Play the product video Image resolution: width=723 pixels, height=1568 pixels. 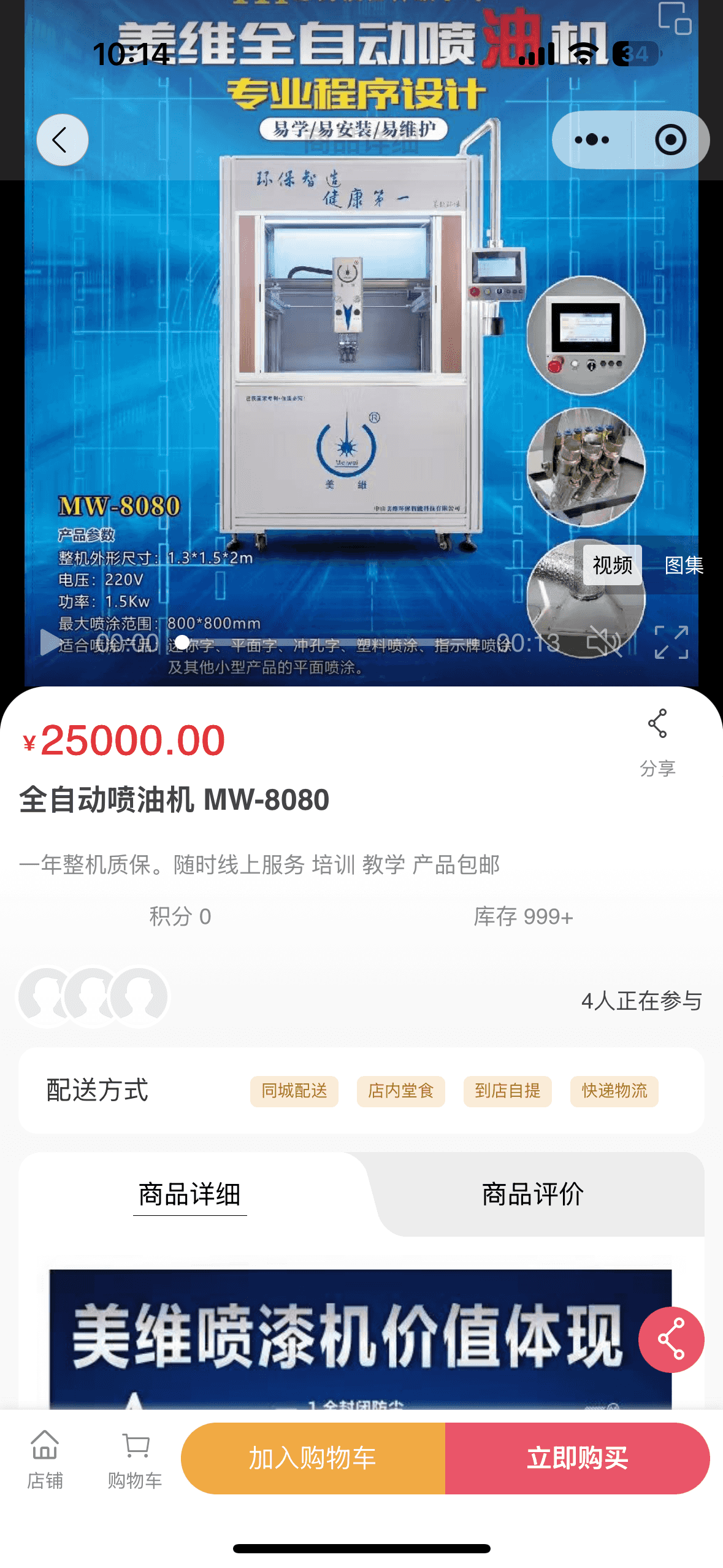pos(48,642)
